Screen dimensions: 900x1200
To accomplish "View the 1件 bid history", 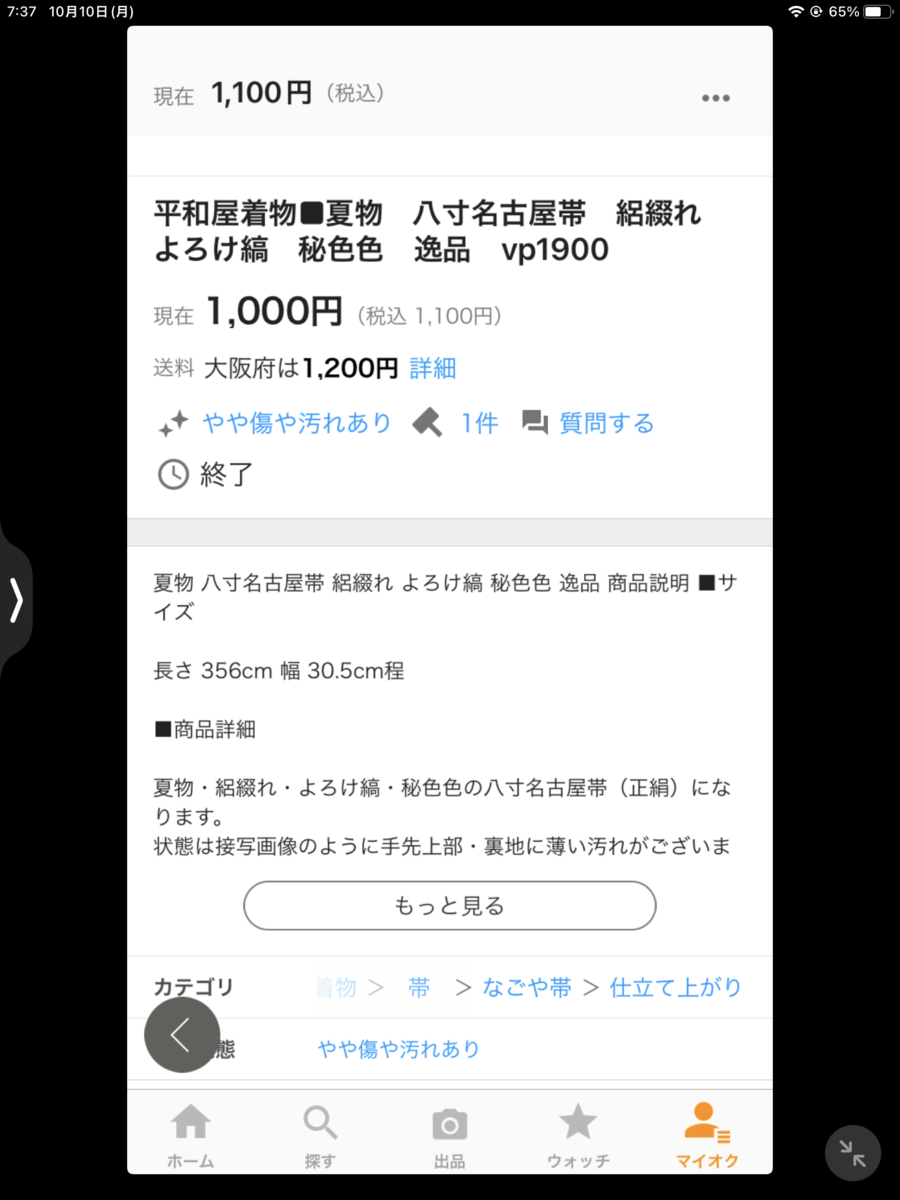I will point(479,423).
